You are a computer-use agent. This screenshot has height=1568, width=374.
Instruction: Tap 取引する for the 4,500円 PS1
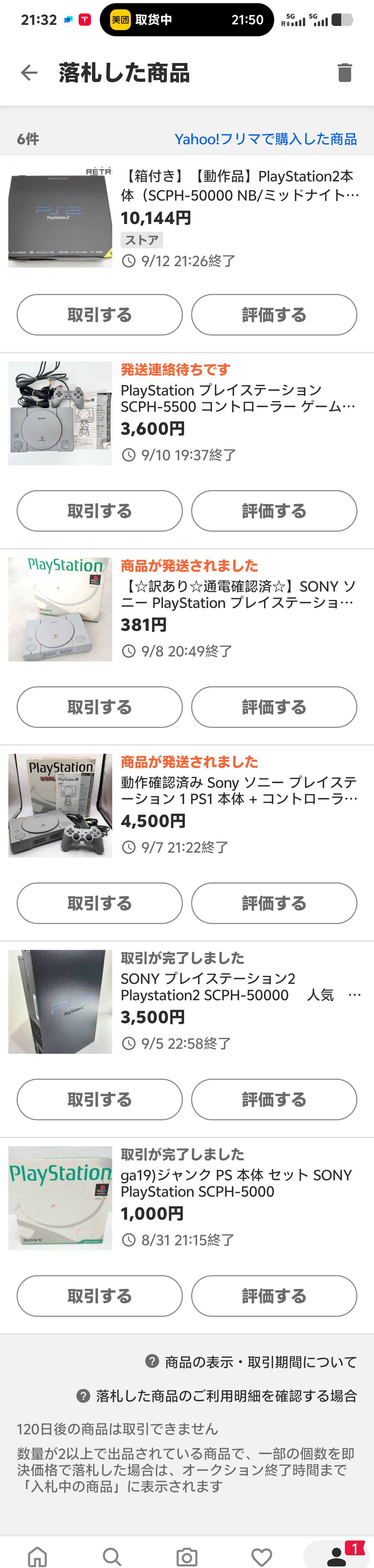point(99,903)
